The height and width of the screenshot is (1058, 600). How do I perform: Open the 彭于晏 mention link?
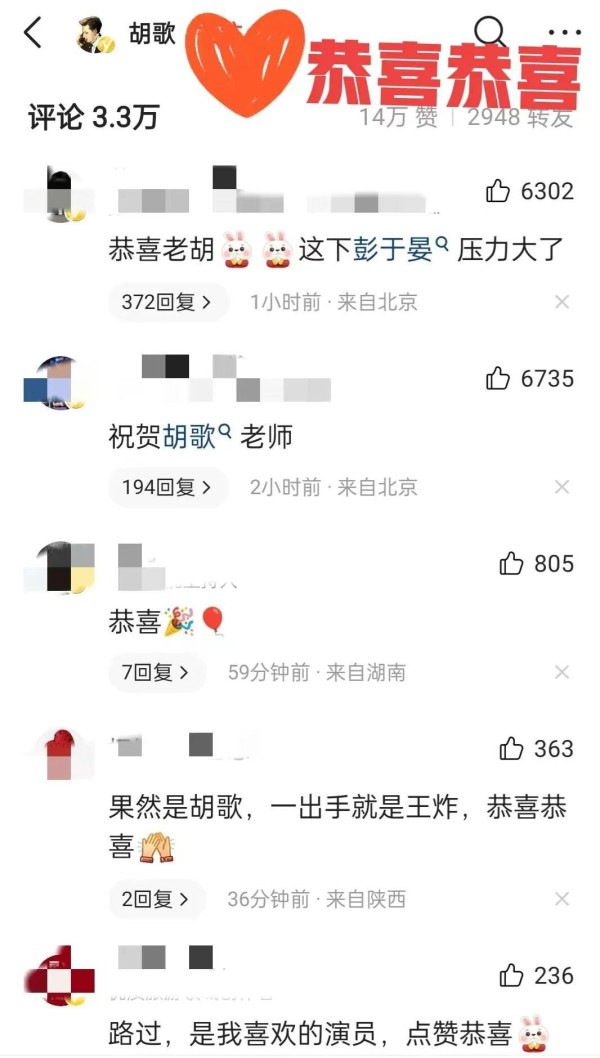coord(395,250)
